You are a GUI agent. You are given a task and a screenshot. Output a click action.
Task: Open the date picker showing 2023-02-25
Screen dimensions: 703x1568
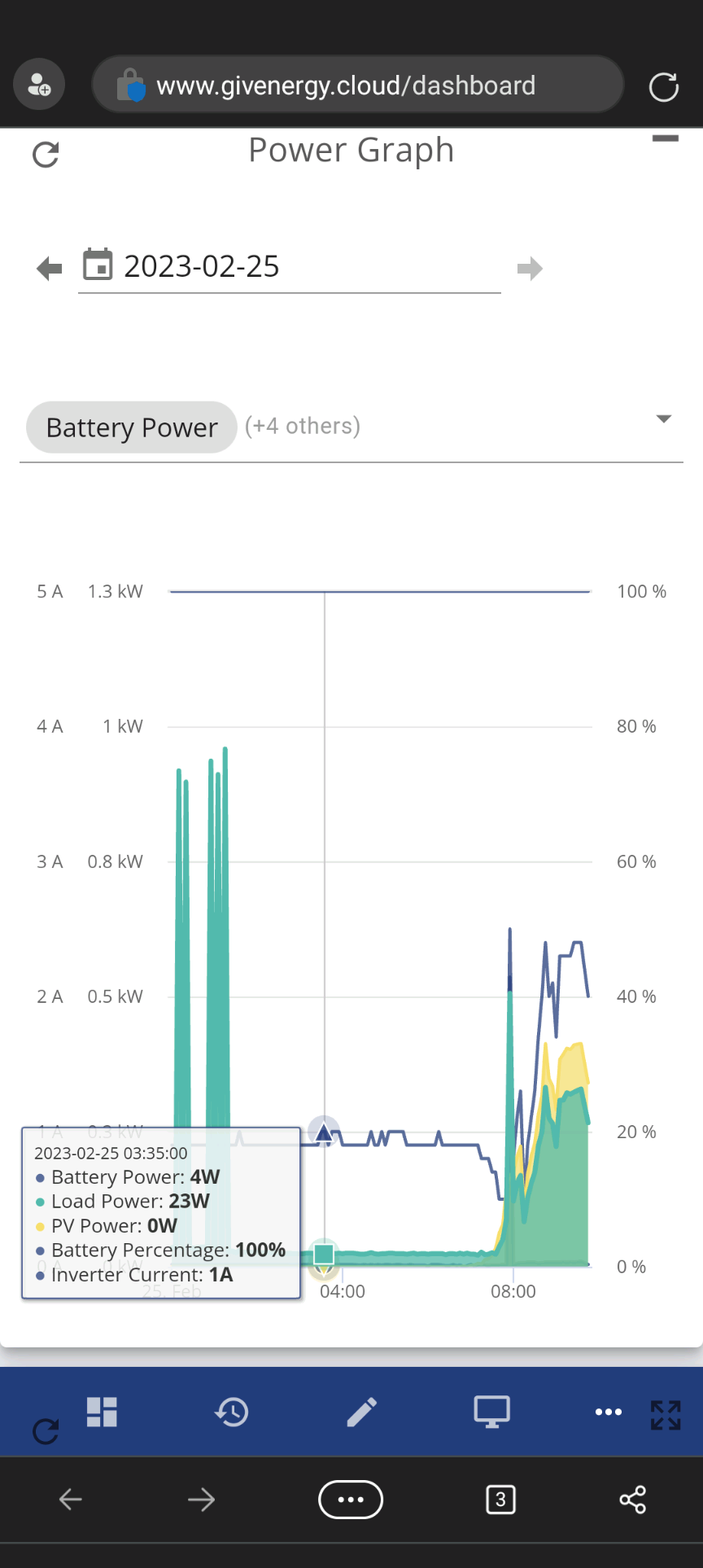289,267
